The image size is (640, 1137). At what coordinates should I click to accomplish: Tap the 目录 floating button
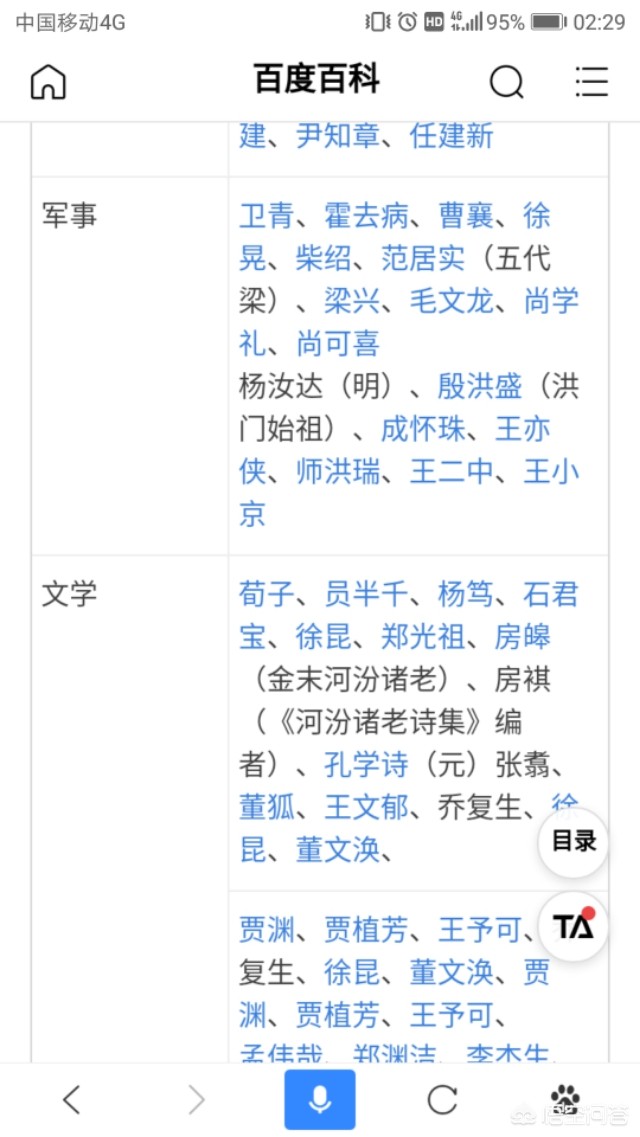573,842
